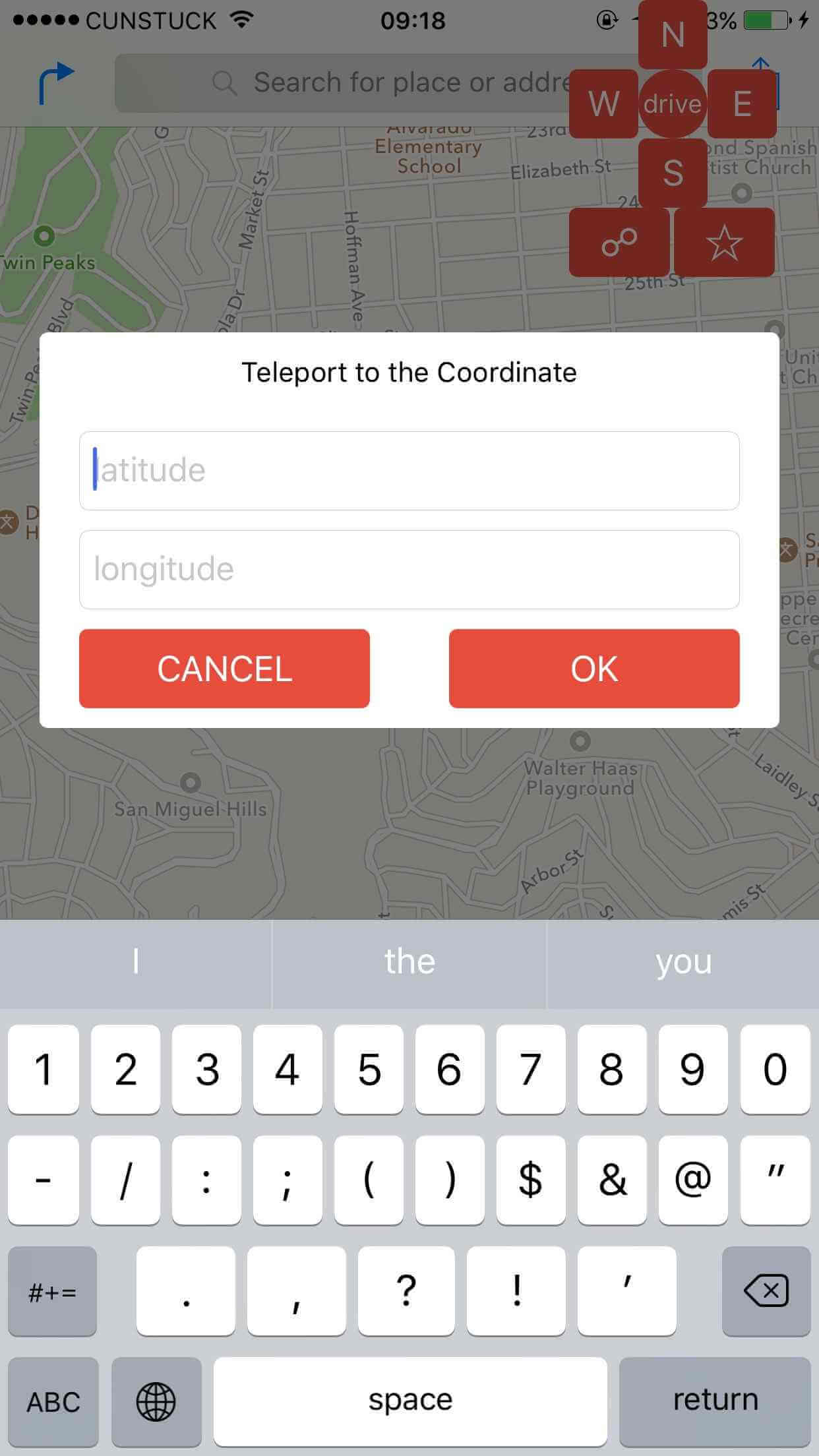Viewport: 819px width, 1456px height.
Task: Switch keyboard to ABC letters
Action: tap(53, 1401)
